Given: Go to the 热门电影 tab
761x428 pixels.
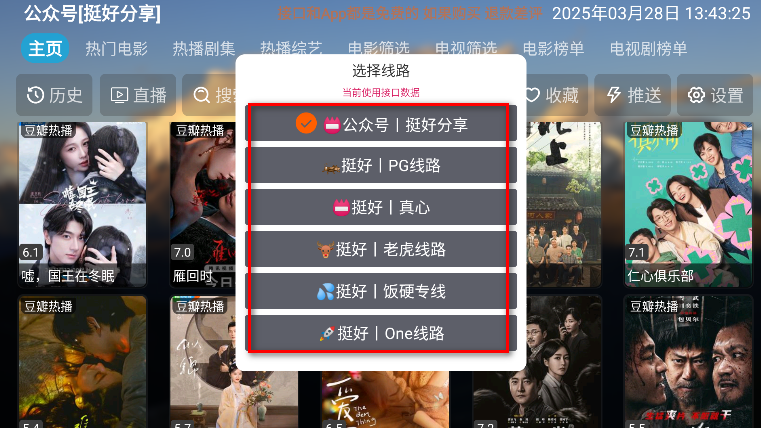Looking at the screenshot, I should 116,48.
